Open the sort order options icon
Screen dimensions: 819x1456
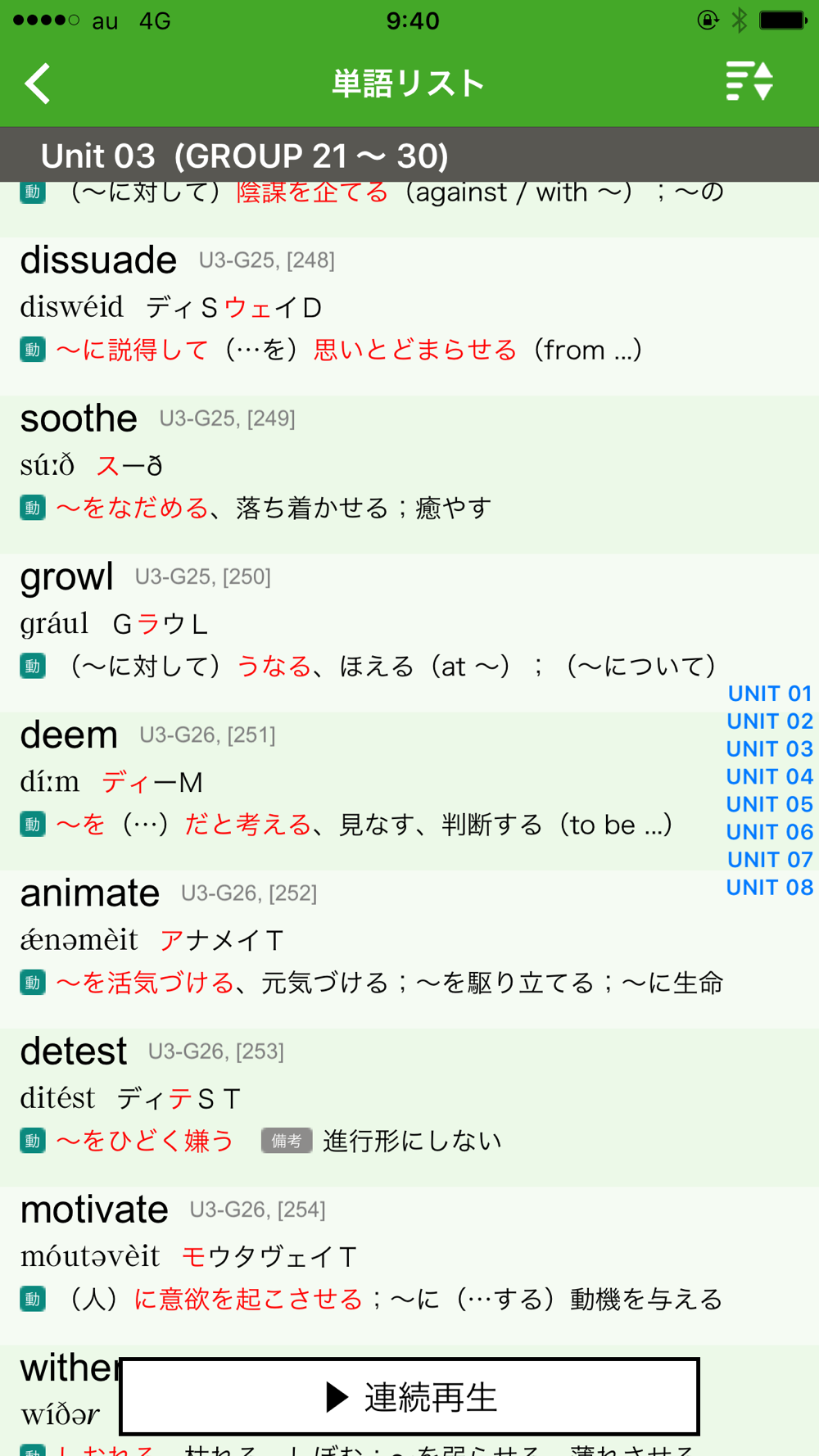point(749,81)
